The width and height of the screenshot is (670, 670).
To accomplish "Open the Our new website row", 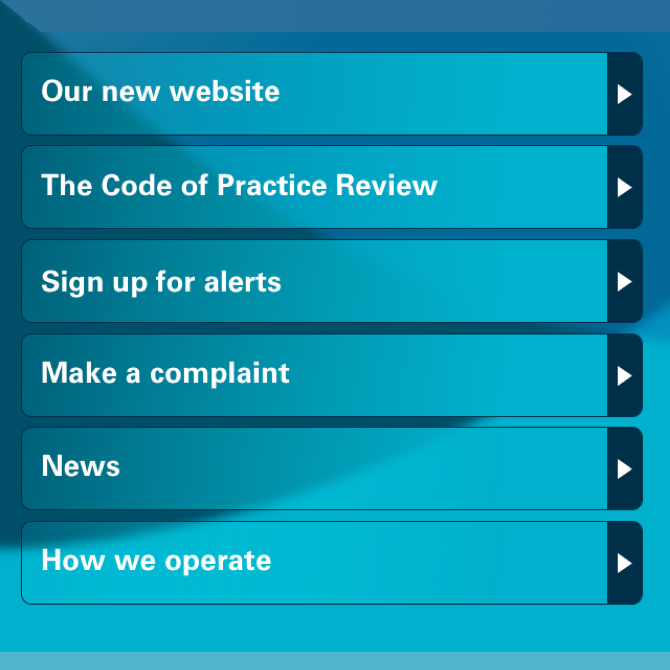I will 330,93.
